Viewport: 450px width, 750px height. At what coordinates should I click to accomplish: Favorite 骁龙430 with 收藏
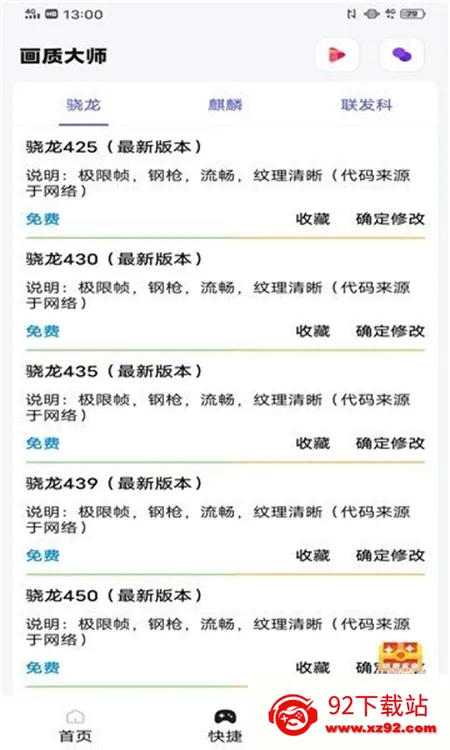(x=313, y=331)
